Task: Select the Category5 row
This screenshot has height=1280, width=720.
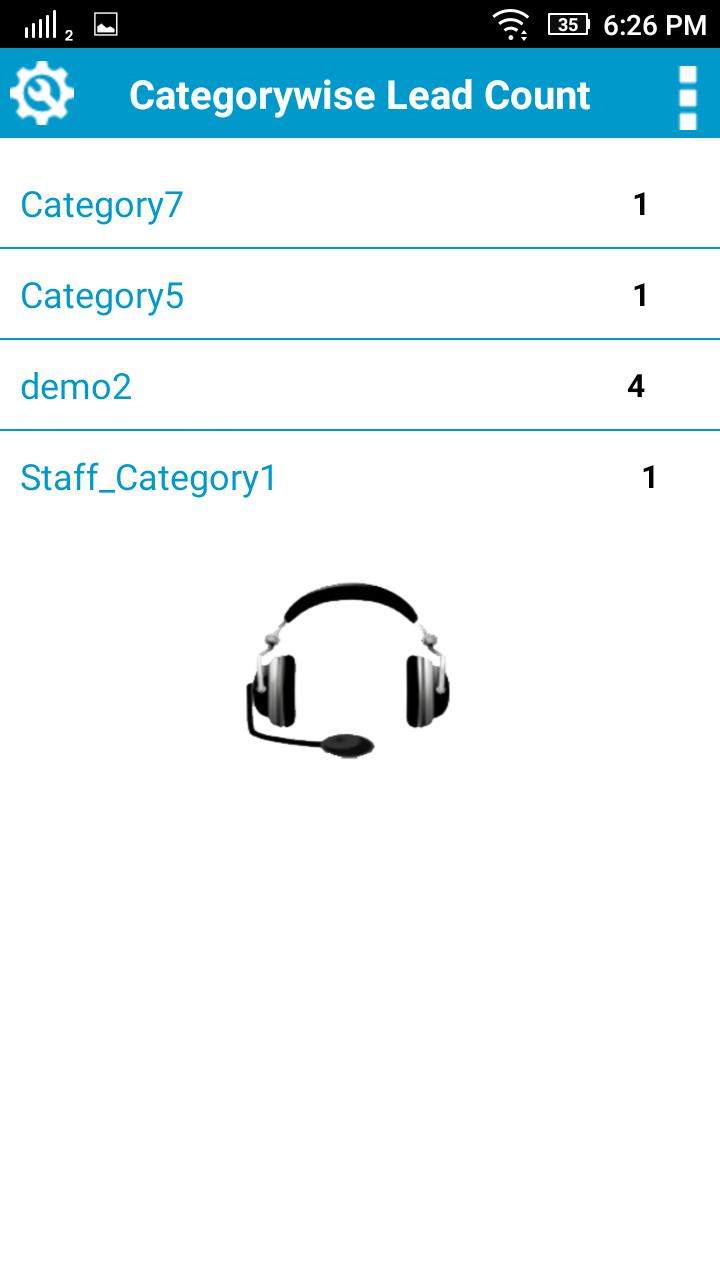Action: 360,294
